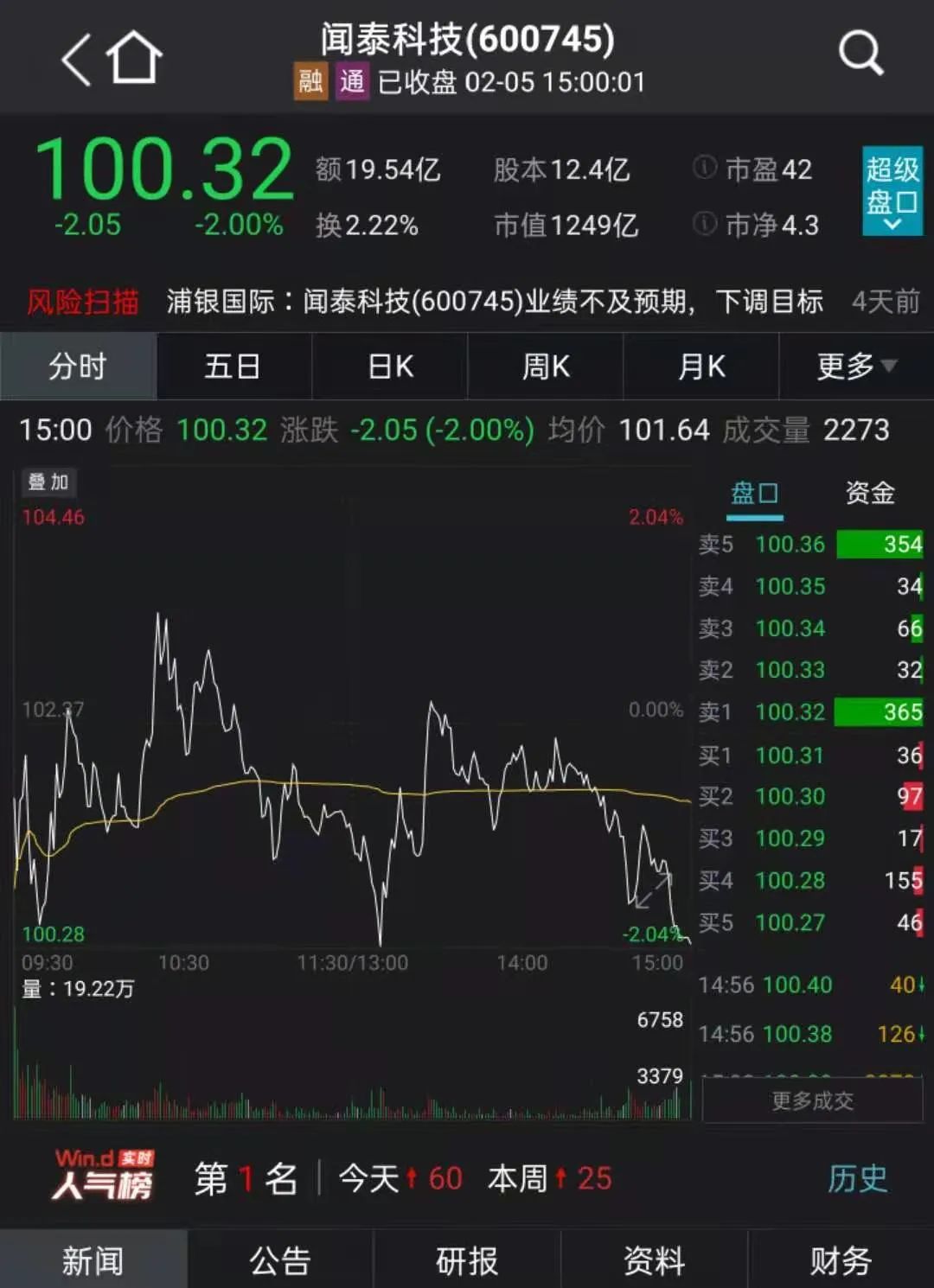Screen dimensions: 934x1288
Task: Expand the 超级盘口 panel
Action: 892,191
